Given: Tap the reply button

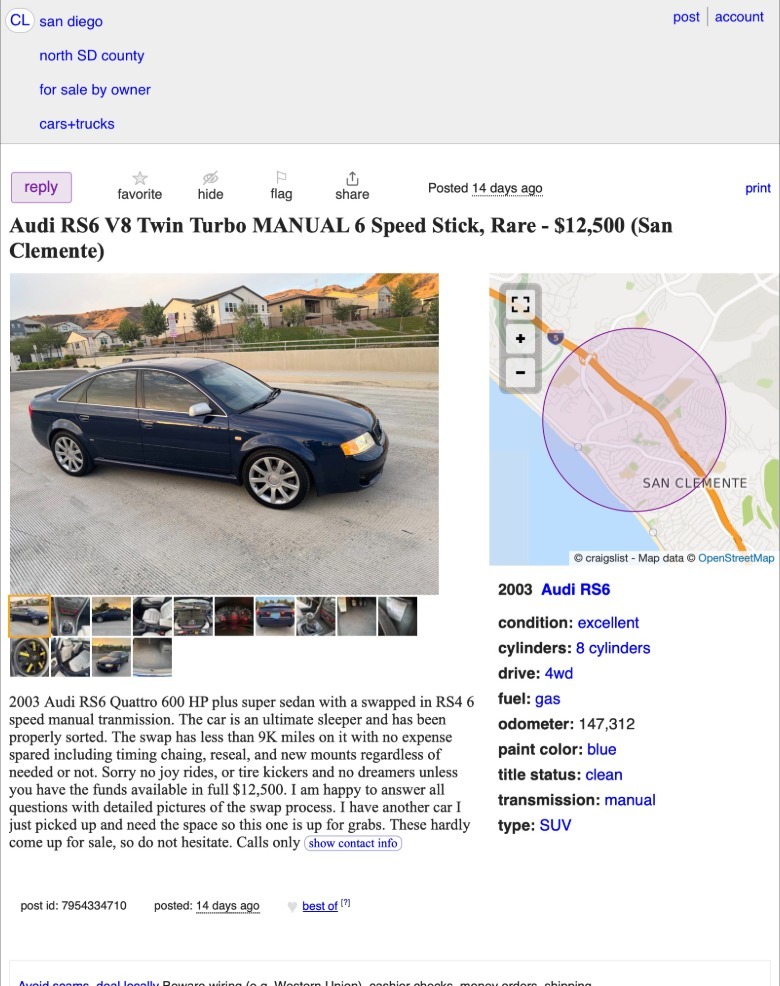Looking at the screenshot, I should pos(41,187).
